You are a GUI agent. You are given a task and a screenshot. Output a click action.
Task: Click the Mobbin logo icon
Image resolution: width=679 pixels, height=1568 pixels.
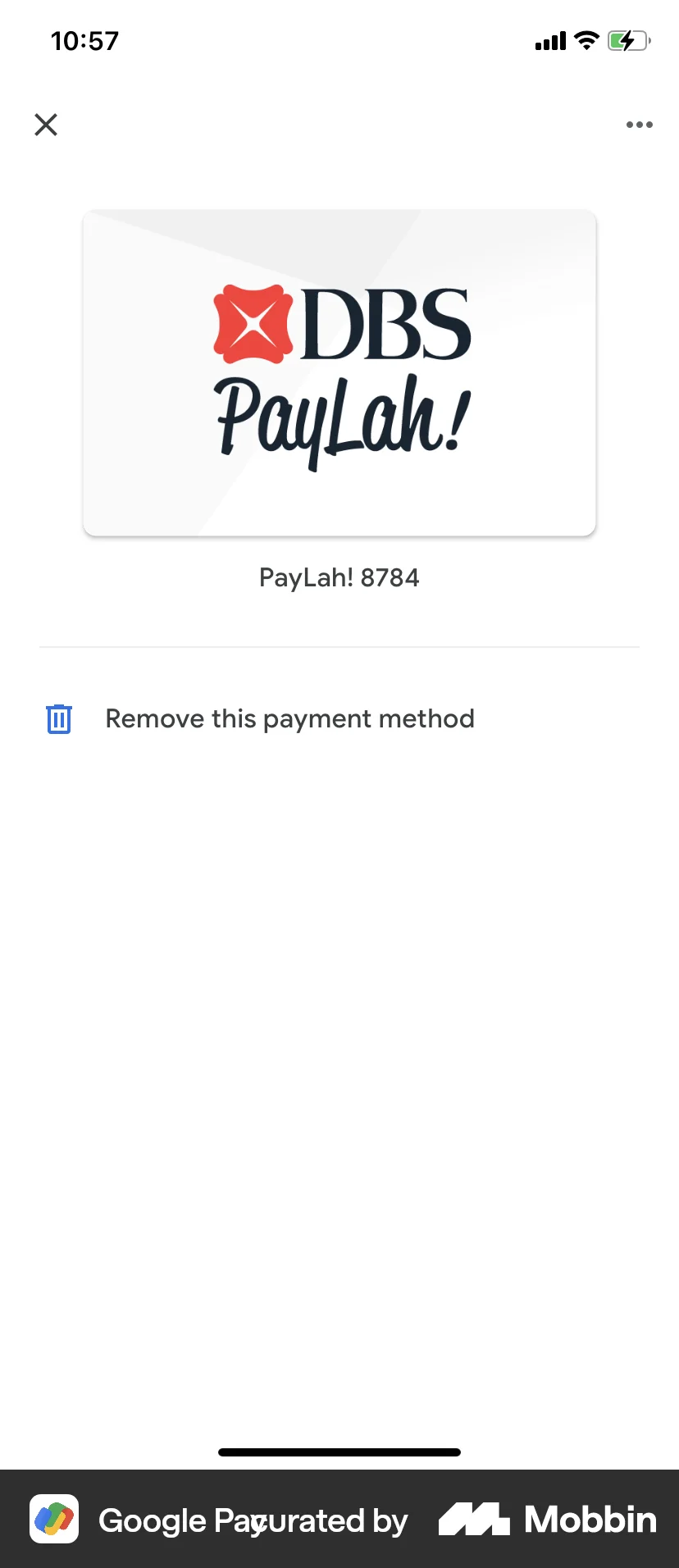474,1520
